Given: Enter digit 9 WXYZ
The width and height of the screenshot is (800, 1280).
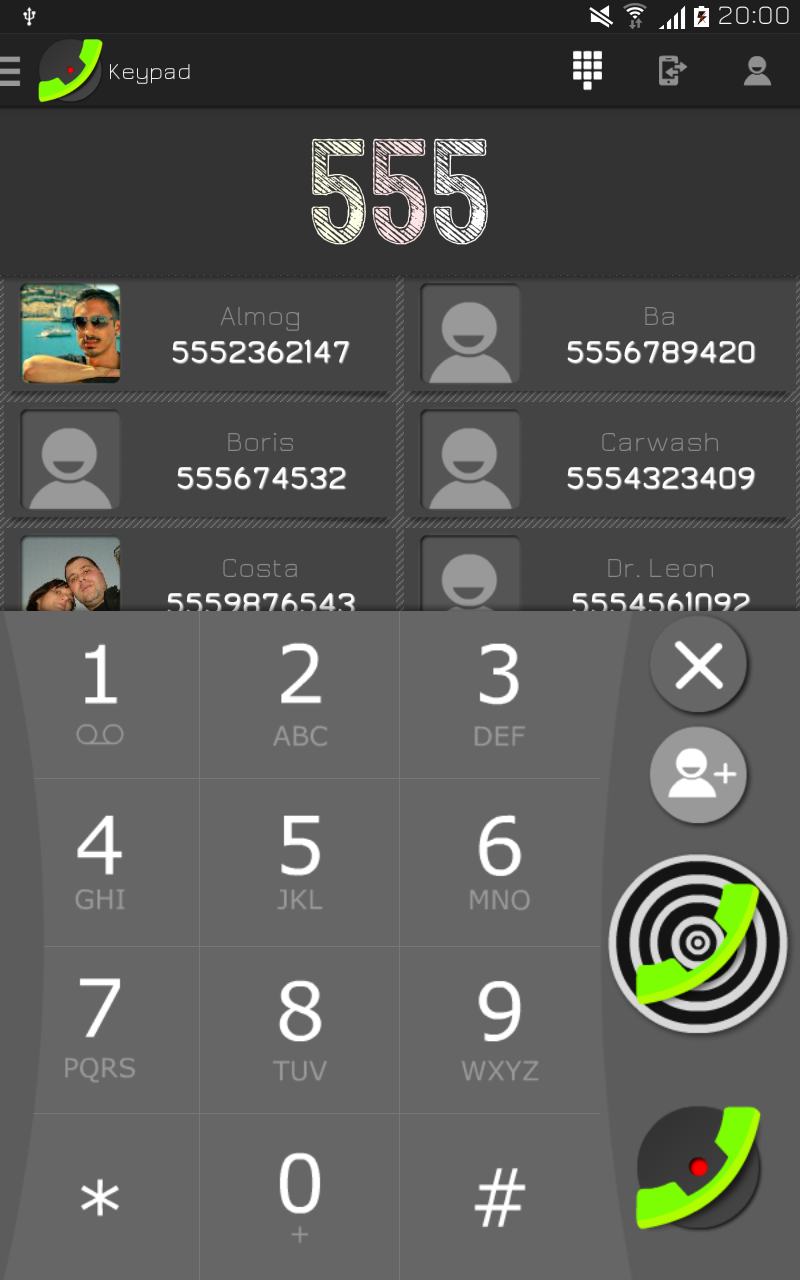Looking at the screenshot, I should pos(500,1030).
